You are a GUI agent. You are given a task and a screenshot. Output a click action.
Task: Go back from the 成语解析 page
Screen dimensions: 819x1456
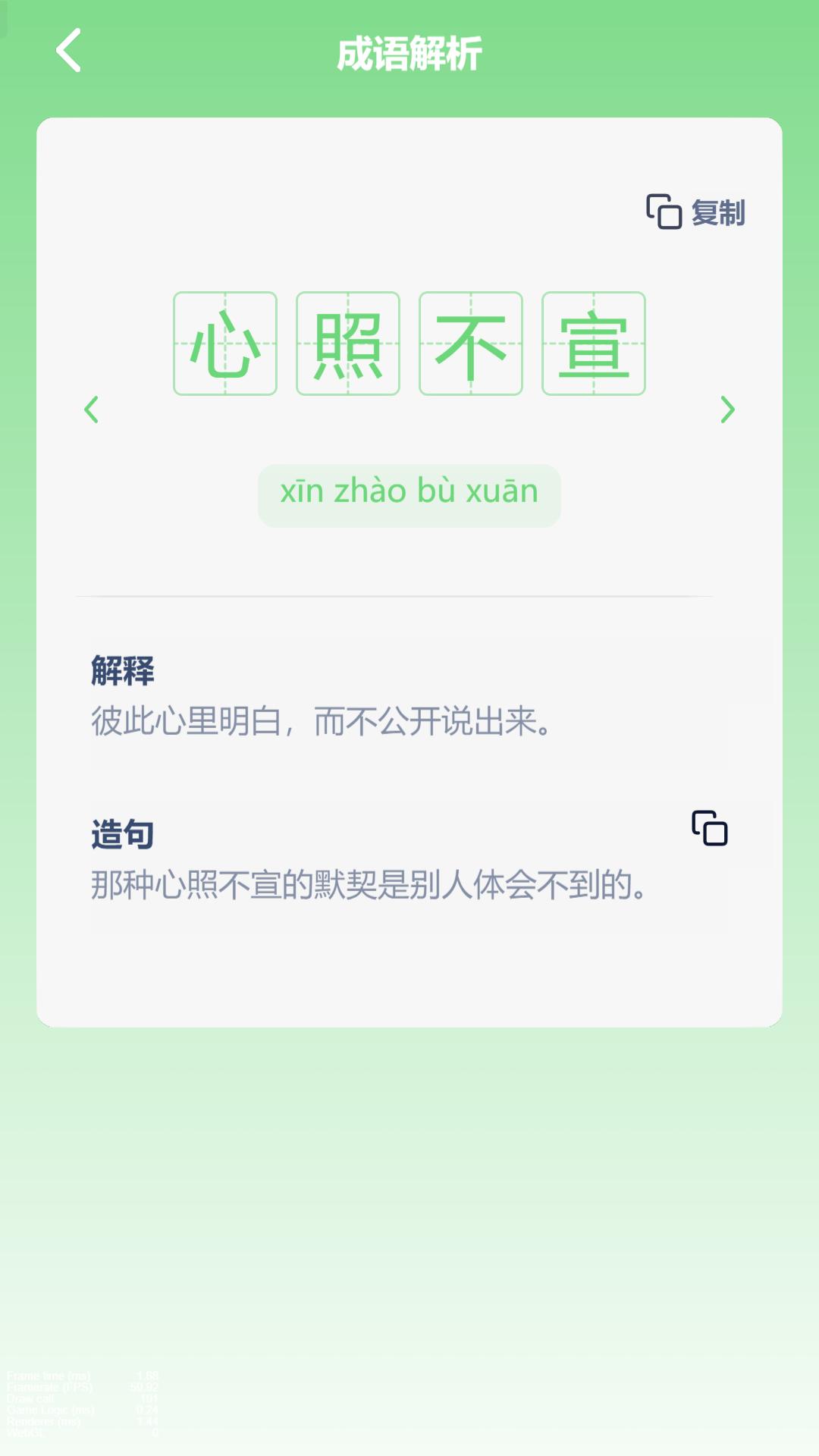point(69,51)
